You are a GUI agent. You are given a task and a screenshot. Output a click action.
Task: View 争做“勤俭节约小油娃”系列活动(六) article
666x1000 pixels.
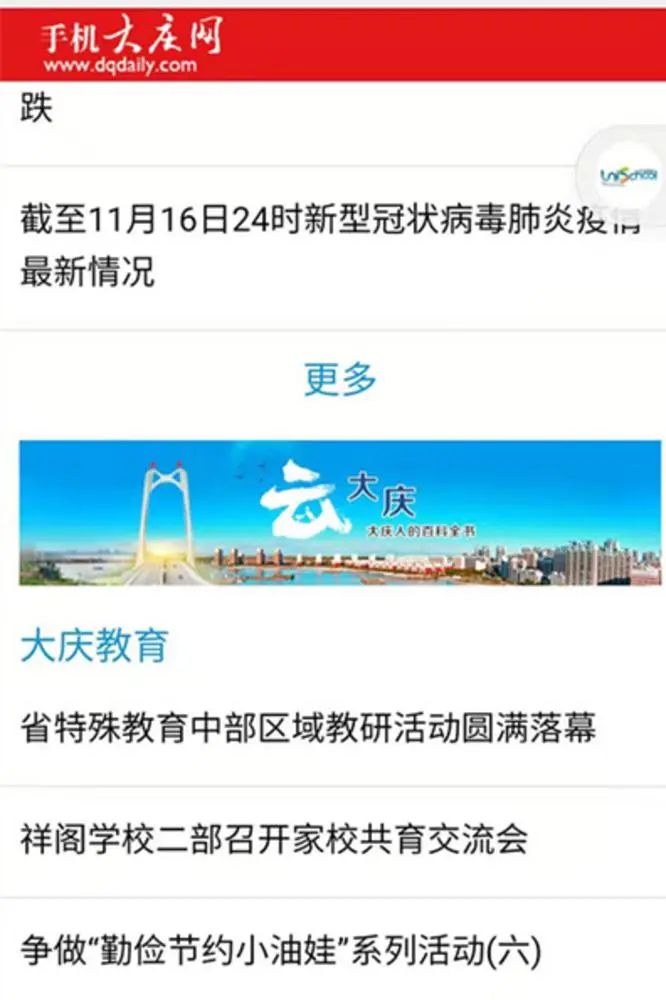(x=281, y=951)
